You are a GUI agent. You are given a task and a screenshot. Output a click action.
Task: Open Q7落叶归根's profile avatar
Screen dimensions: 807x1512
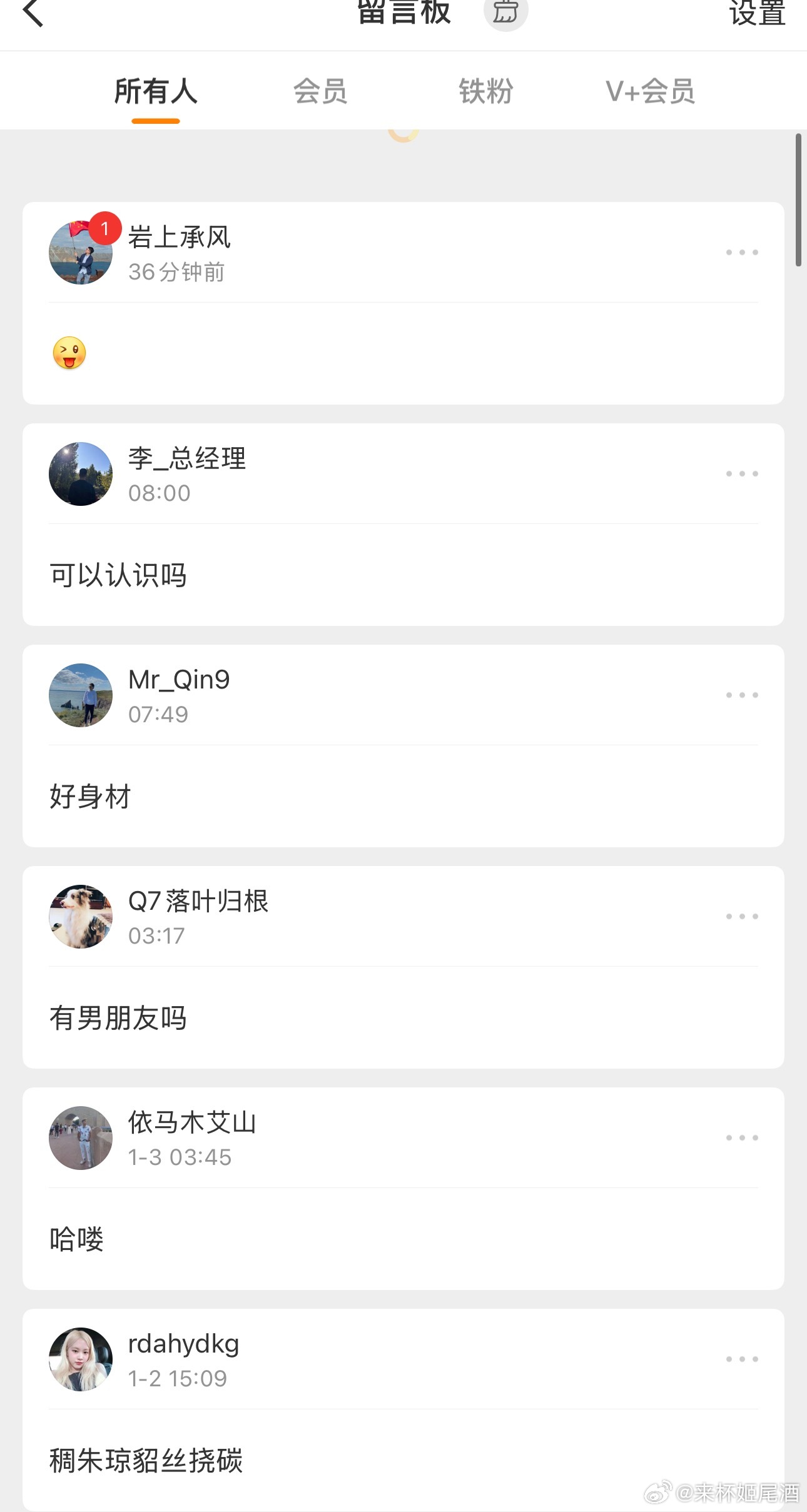[x=81, y=917]
